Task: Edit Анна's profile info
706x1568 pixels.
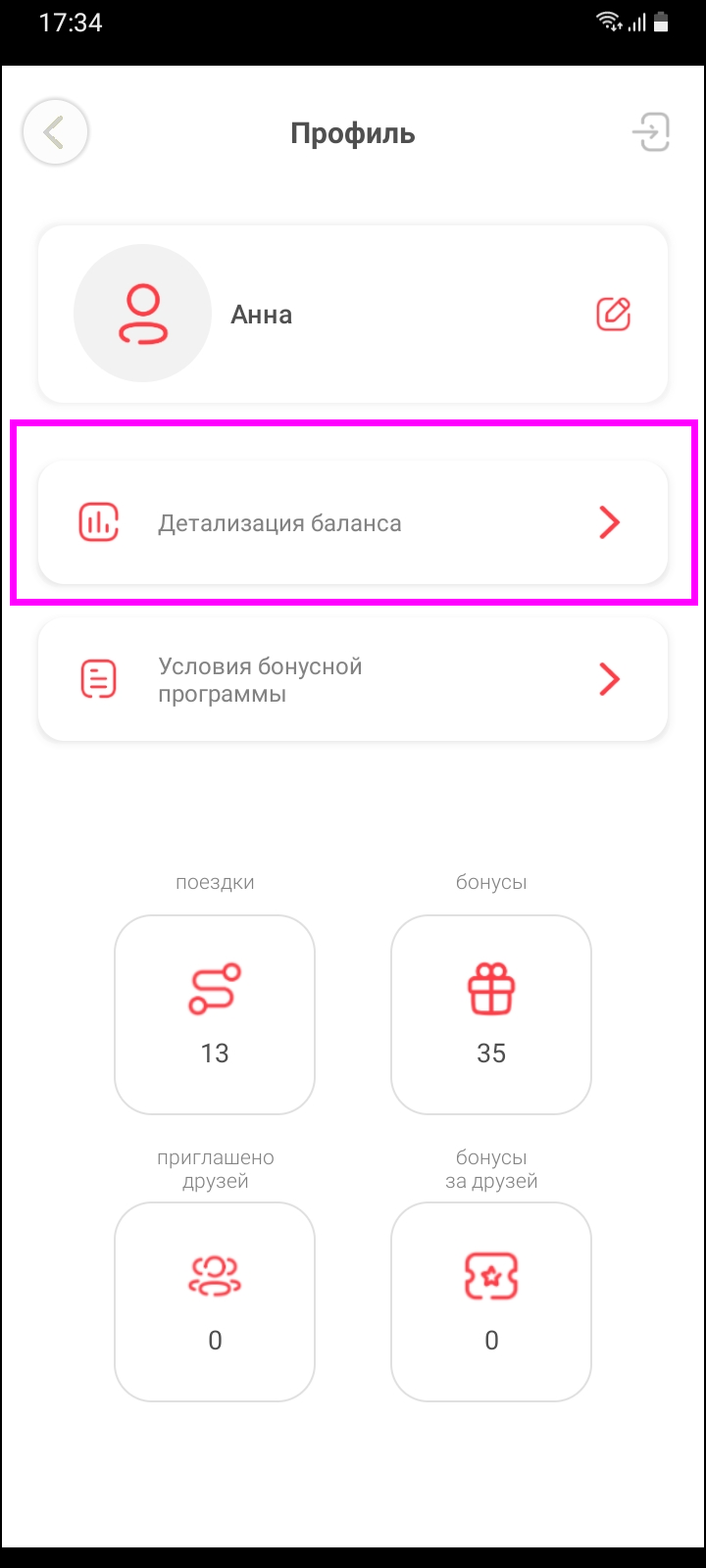Action: coord(614,315)
